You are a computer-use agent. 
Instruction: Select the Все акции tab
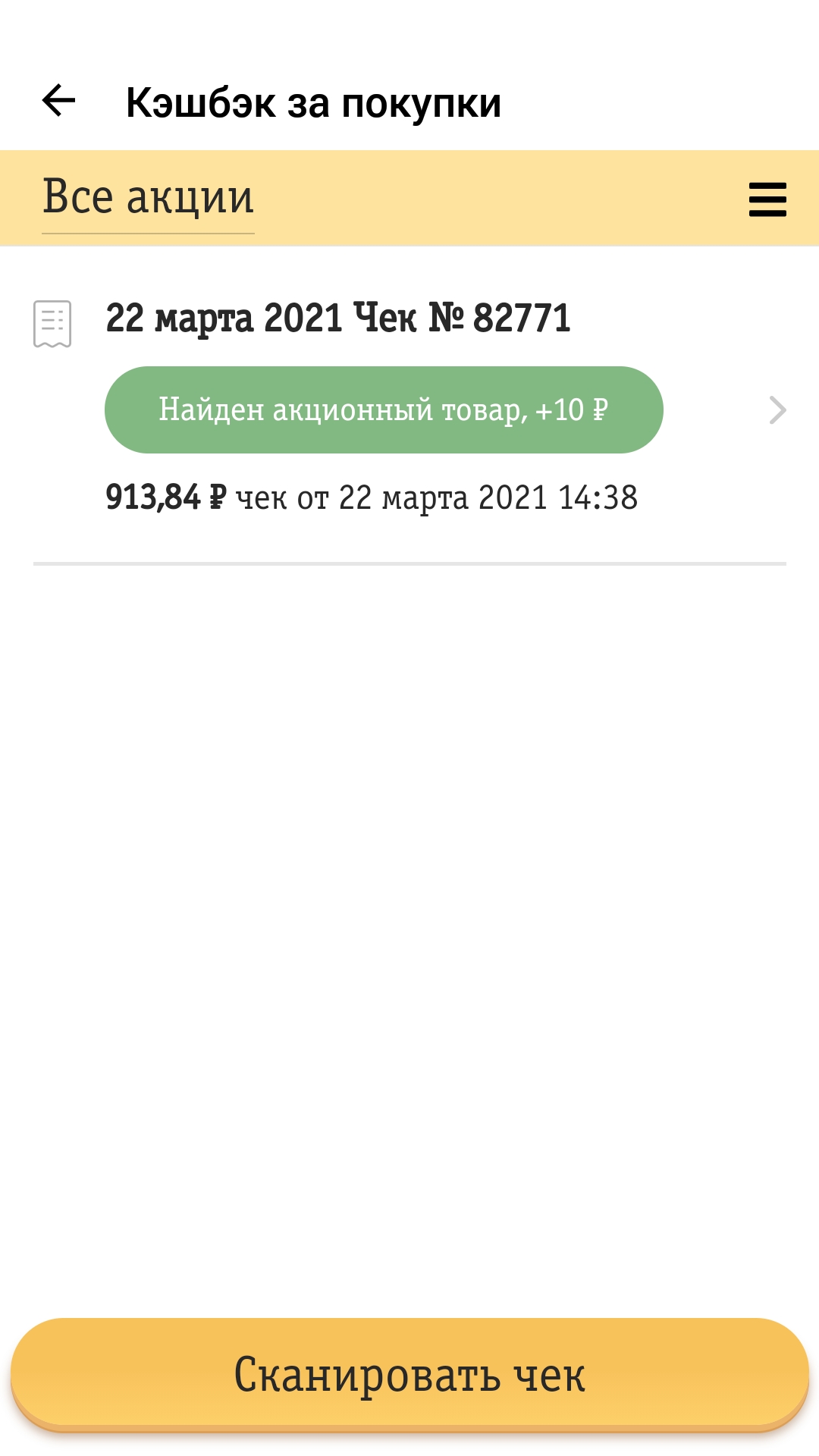tap(148, 198)
